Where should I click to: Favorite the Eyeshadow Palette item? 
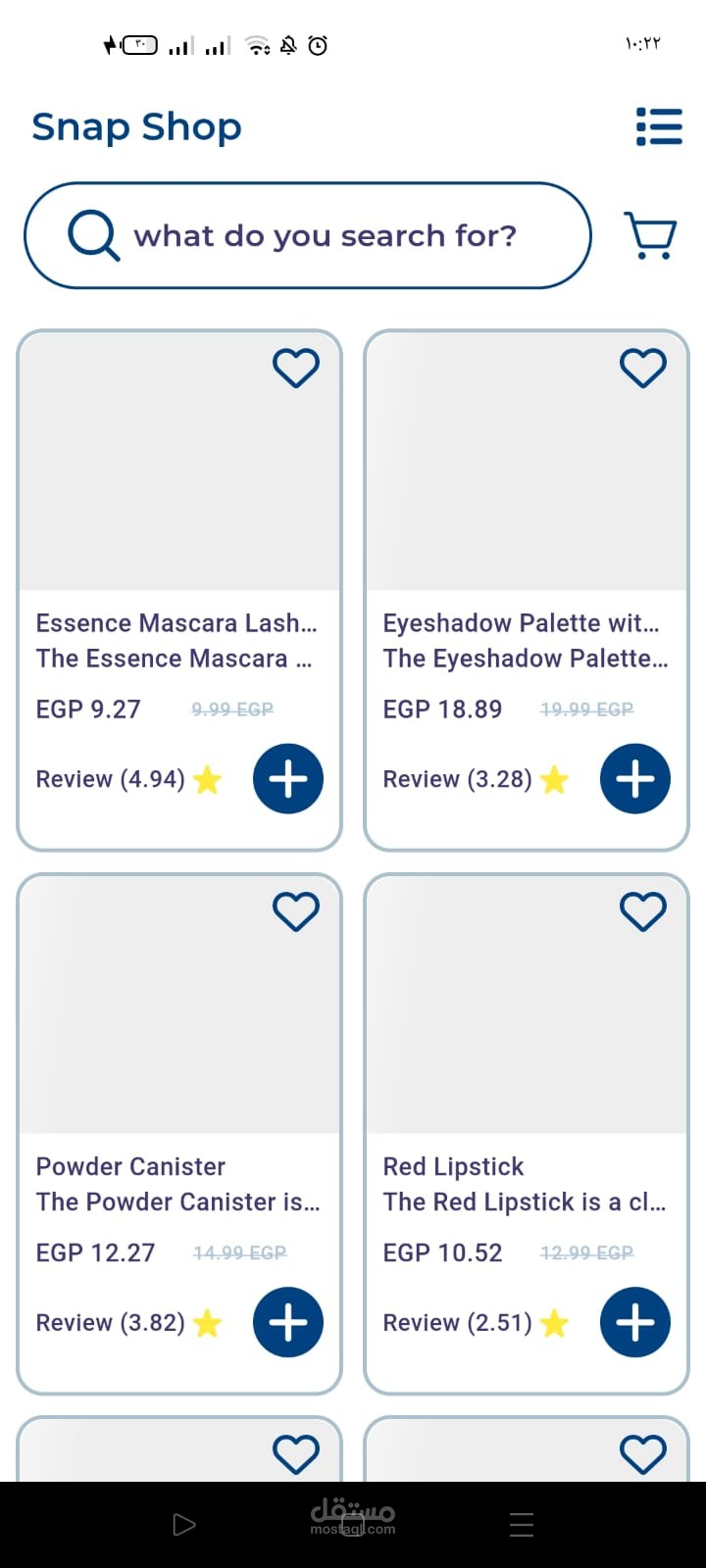[x=643, y=368]
